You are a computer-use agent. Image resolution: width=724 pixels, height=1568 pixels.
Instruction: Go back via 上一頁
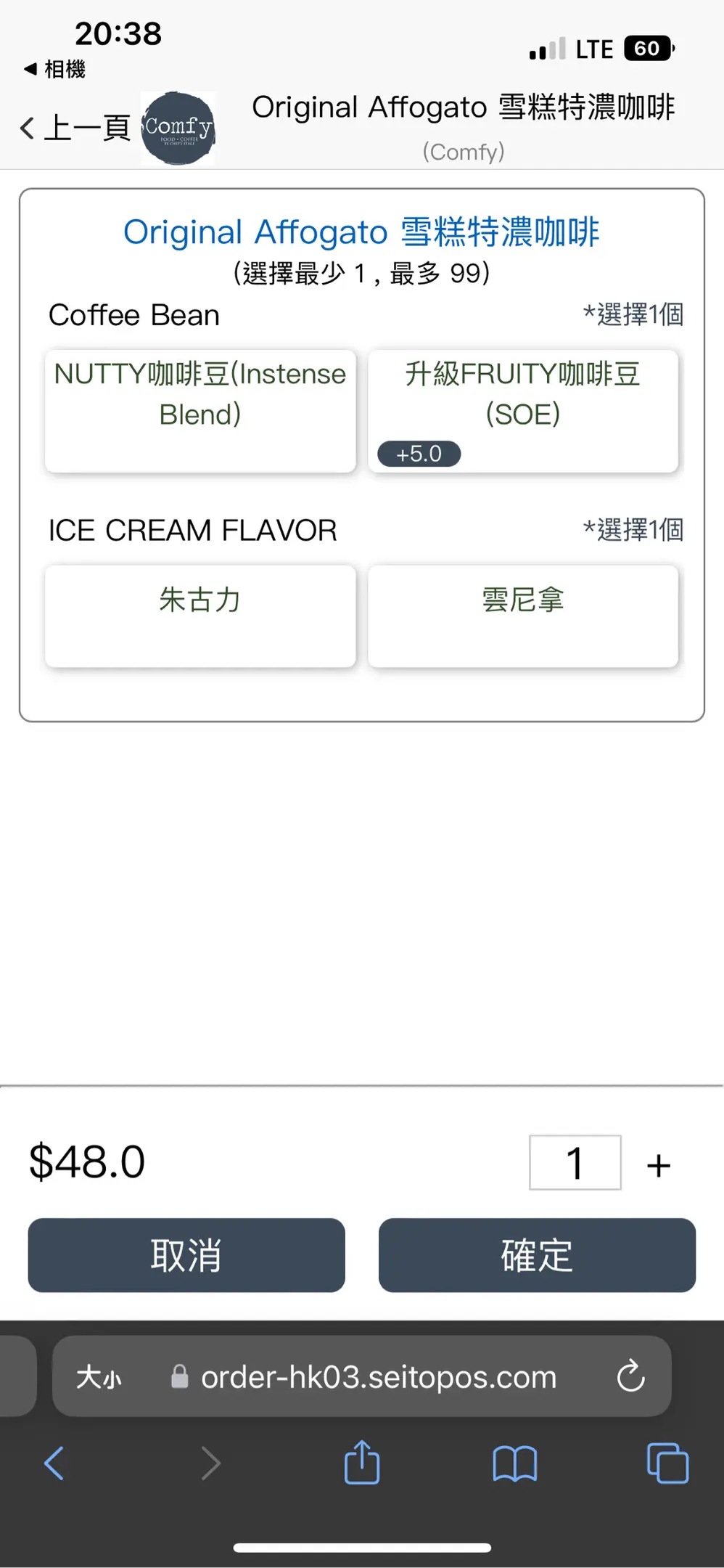click(75, 128)
